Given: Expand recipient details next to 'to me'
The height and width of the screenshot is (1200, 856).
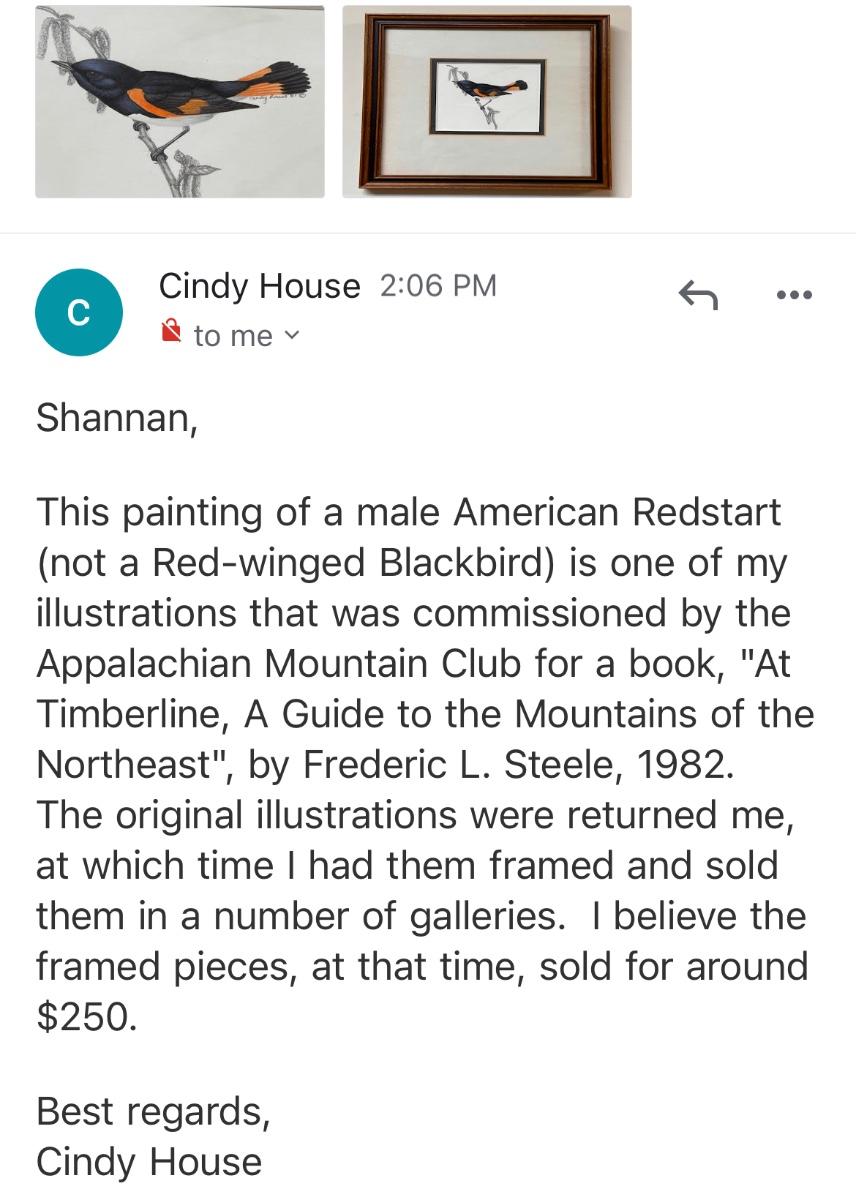Looking at the screenshot, I should tap(291, 336).
